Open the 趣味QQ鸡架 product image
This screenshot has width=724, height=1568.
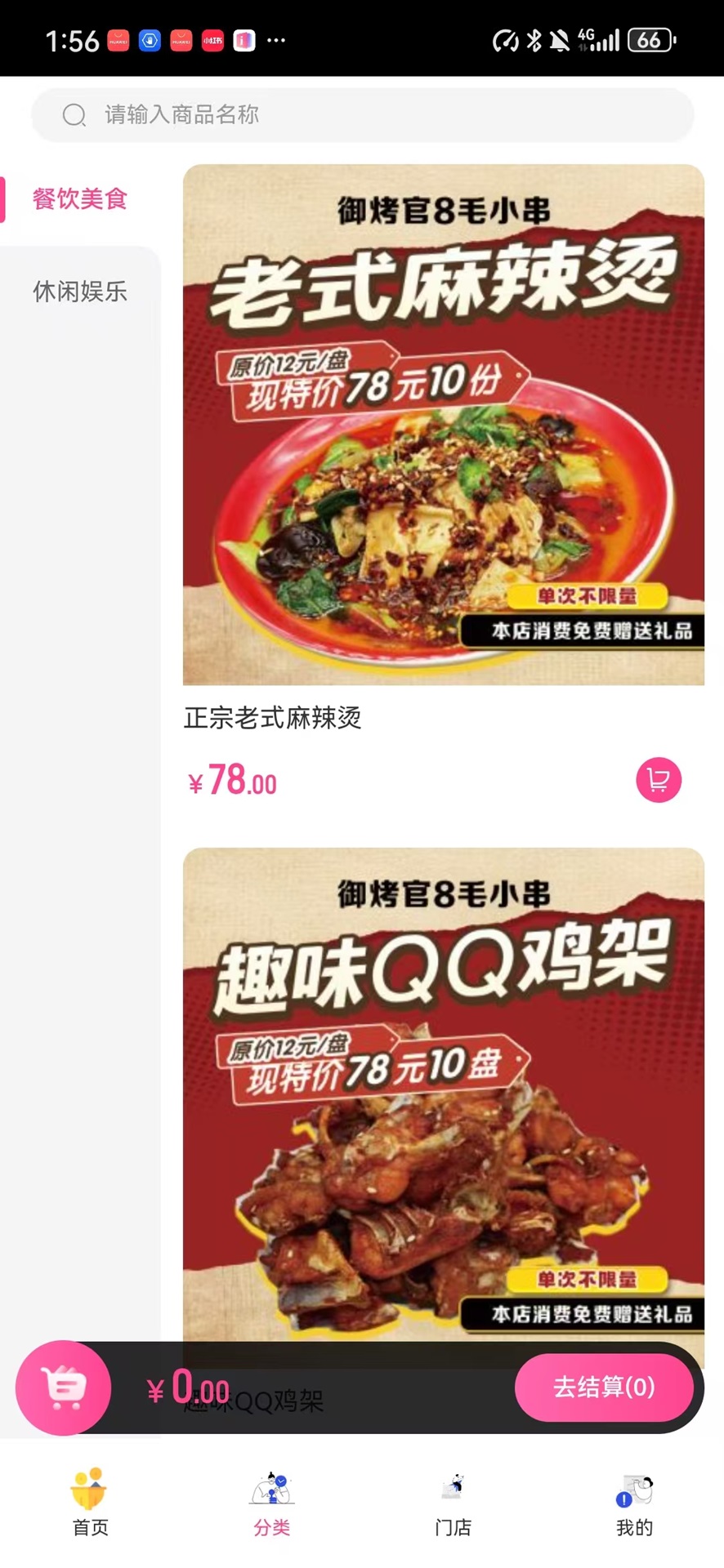tap(443, 1094)
